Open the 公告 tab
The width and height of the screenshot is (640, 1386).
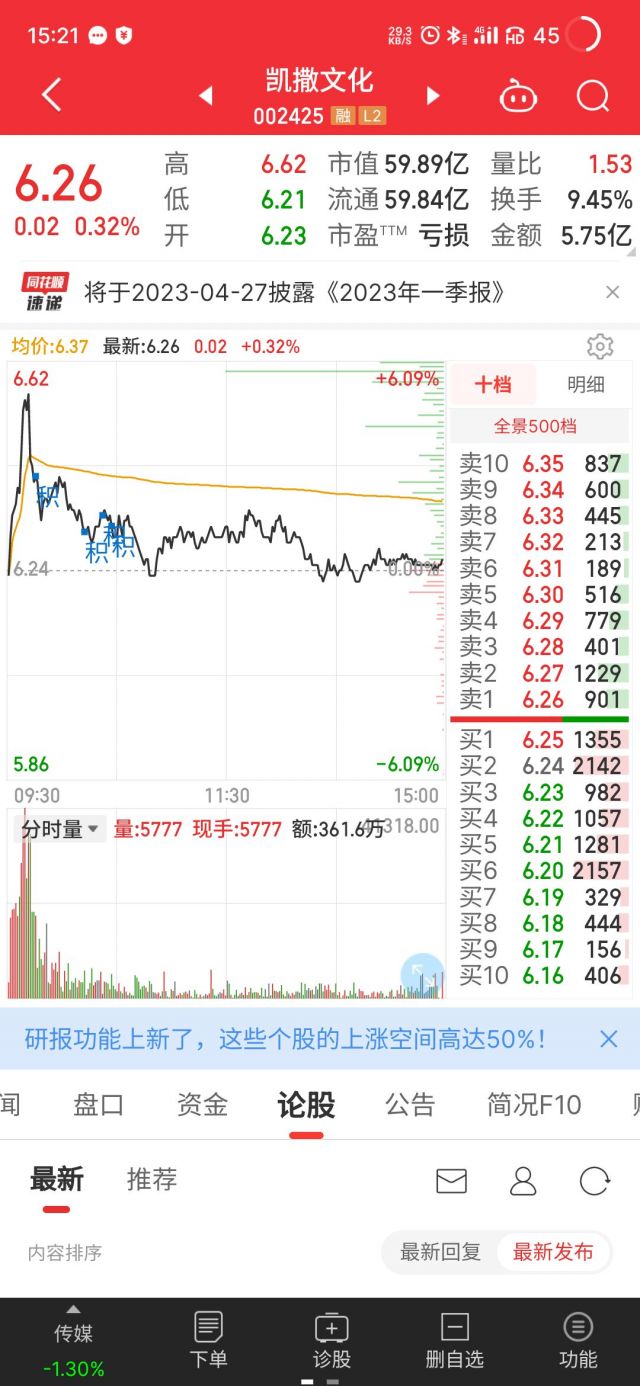(x=410, y=1105)
